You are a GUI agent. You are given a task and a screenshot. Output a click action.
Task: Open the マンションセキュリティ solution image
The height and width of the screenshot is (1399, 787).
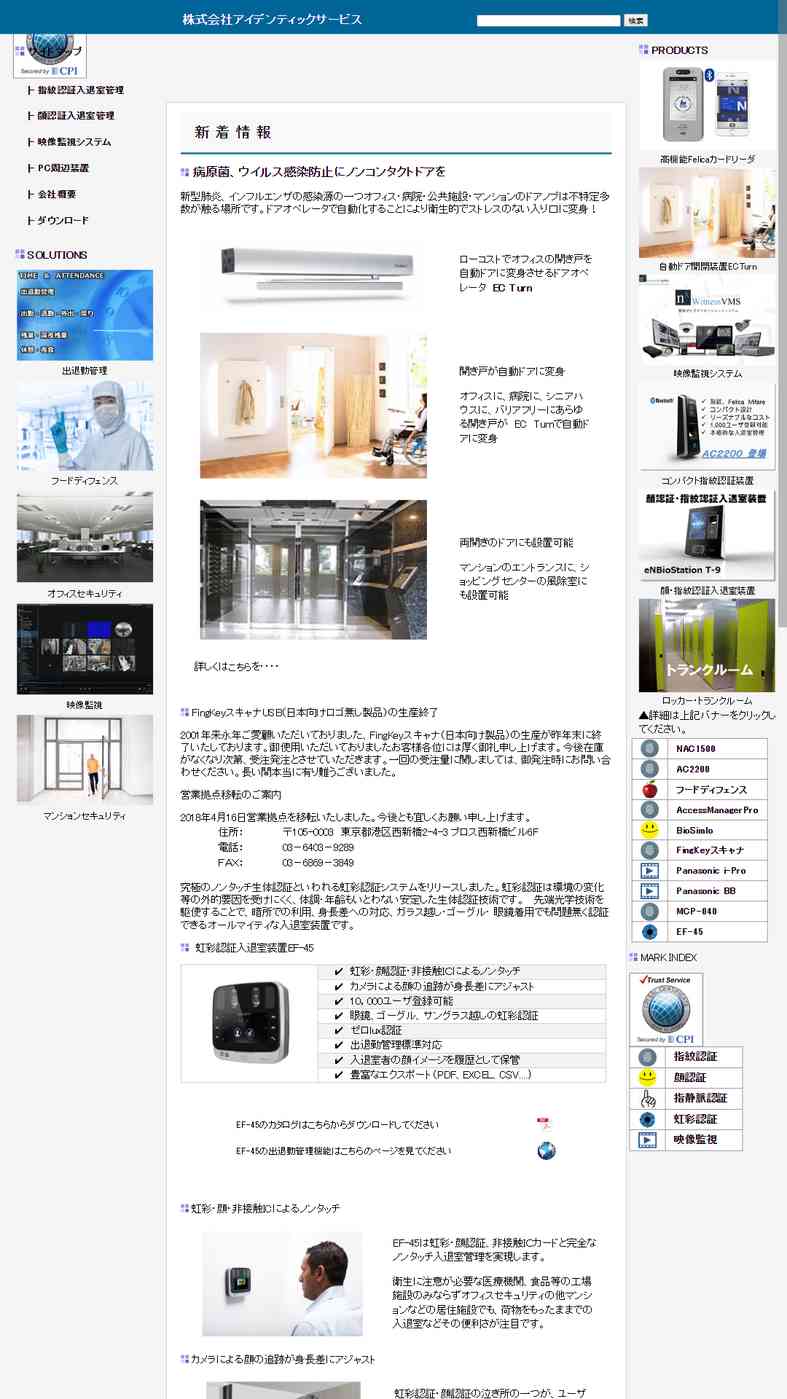pyautogui.click(x=85, y=760)
